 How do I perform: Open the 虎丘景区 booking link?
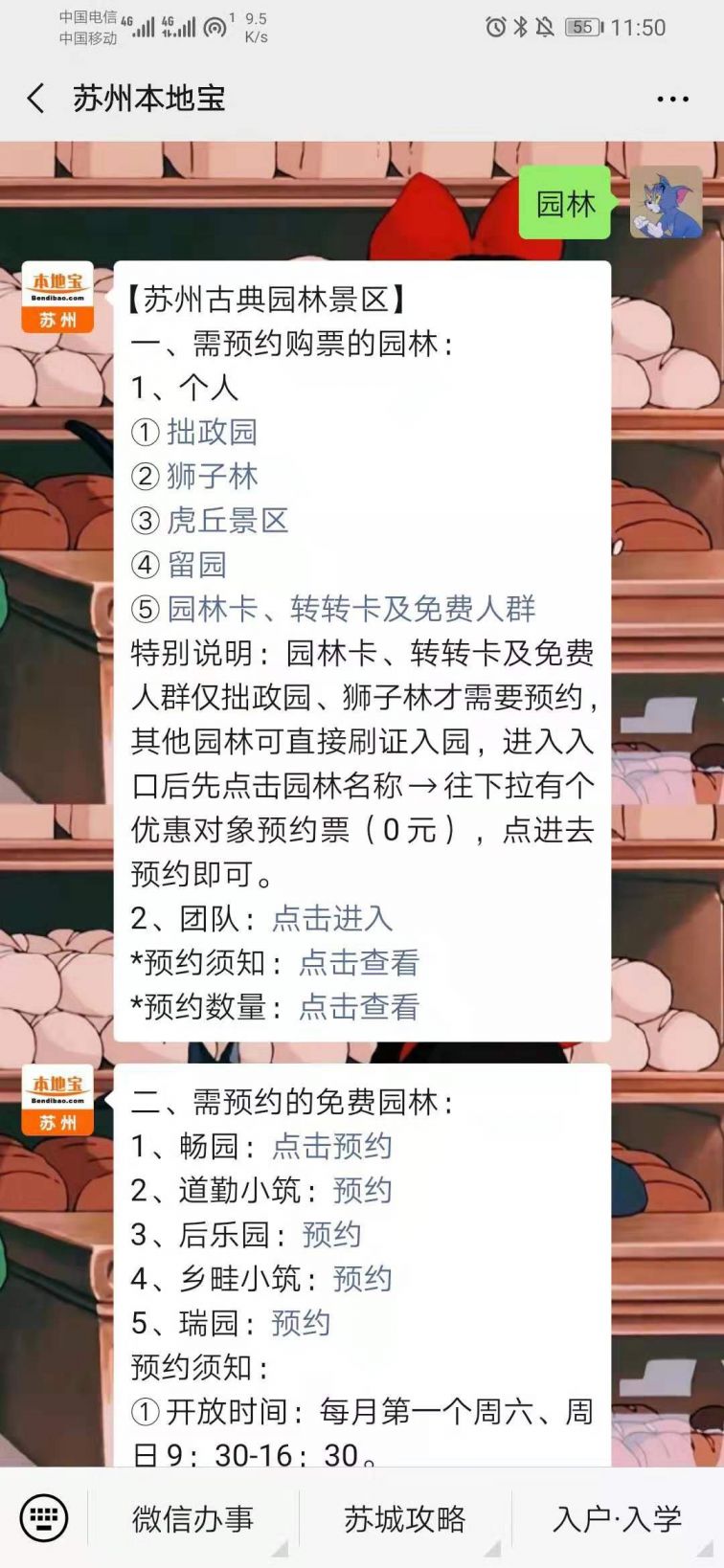click(x=227, y=521)
